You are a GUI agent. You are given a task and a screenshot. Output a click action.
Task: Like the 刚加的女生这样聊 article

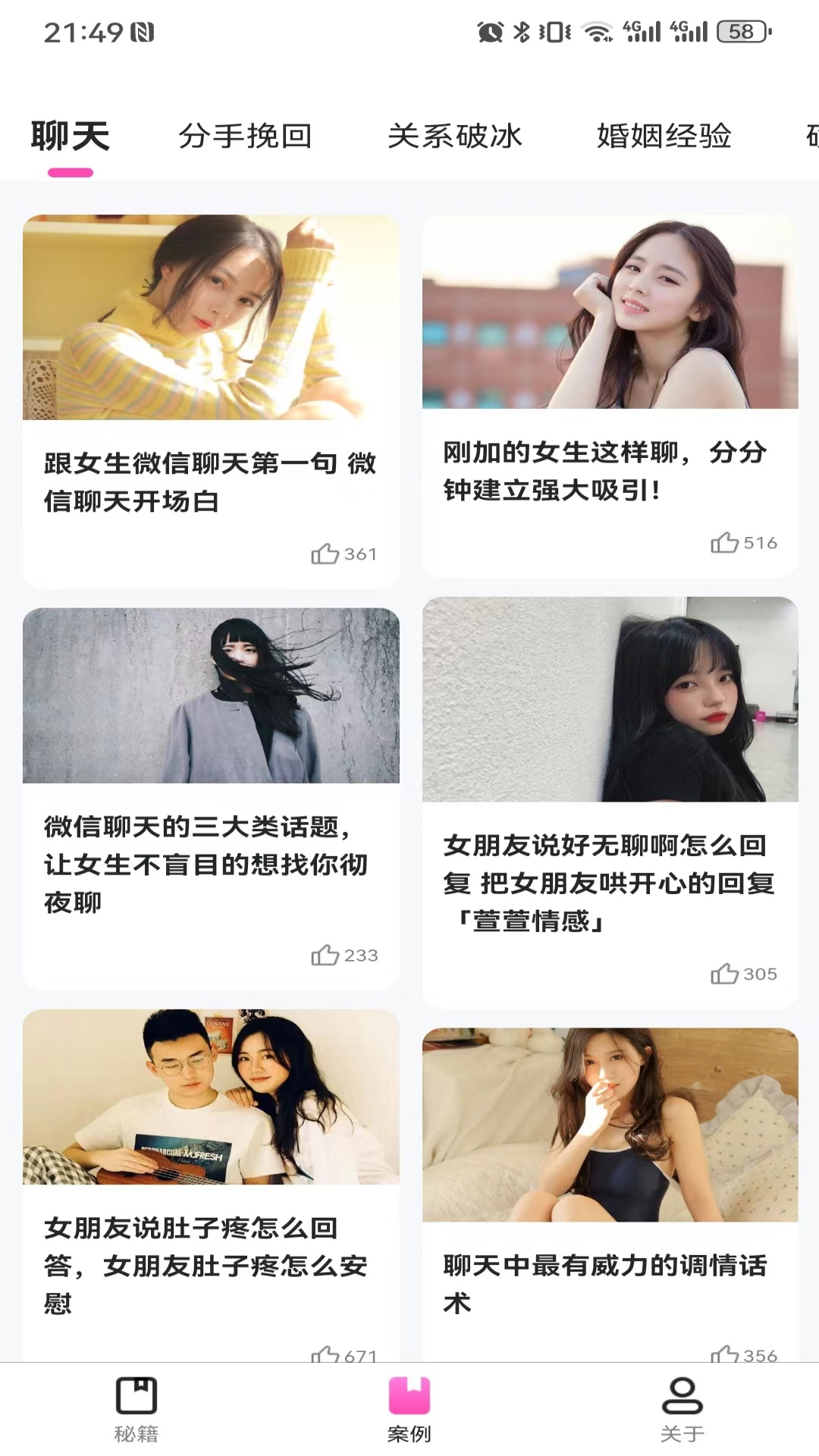click(x=725, y=543)
